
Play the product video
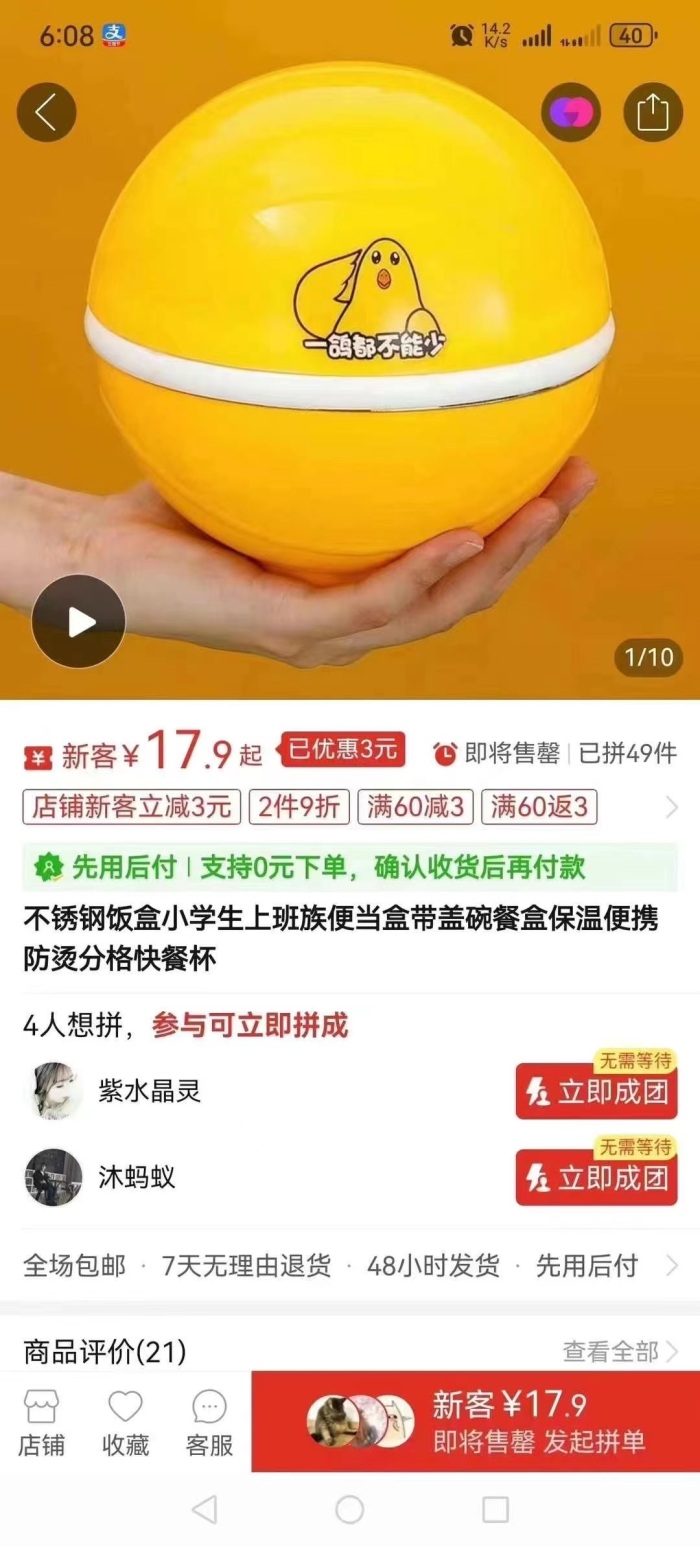(78, 622)
